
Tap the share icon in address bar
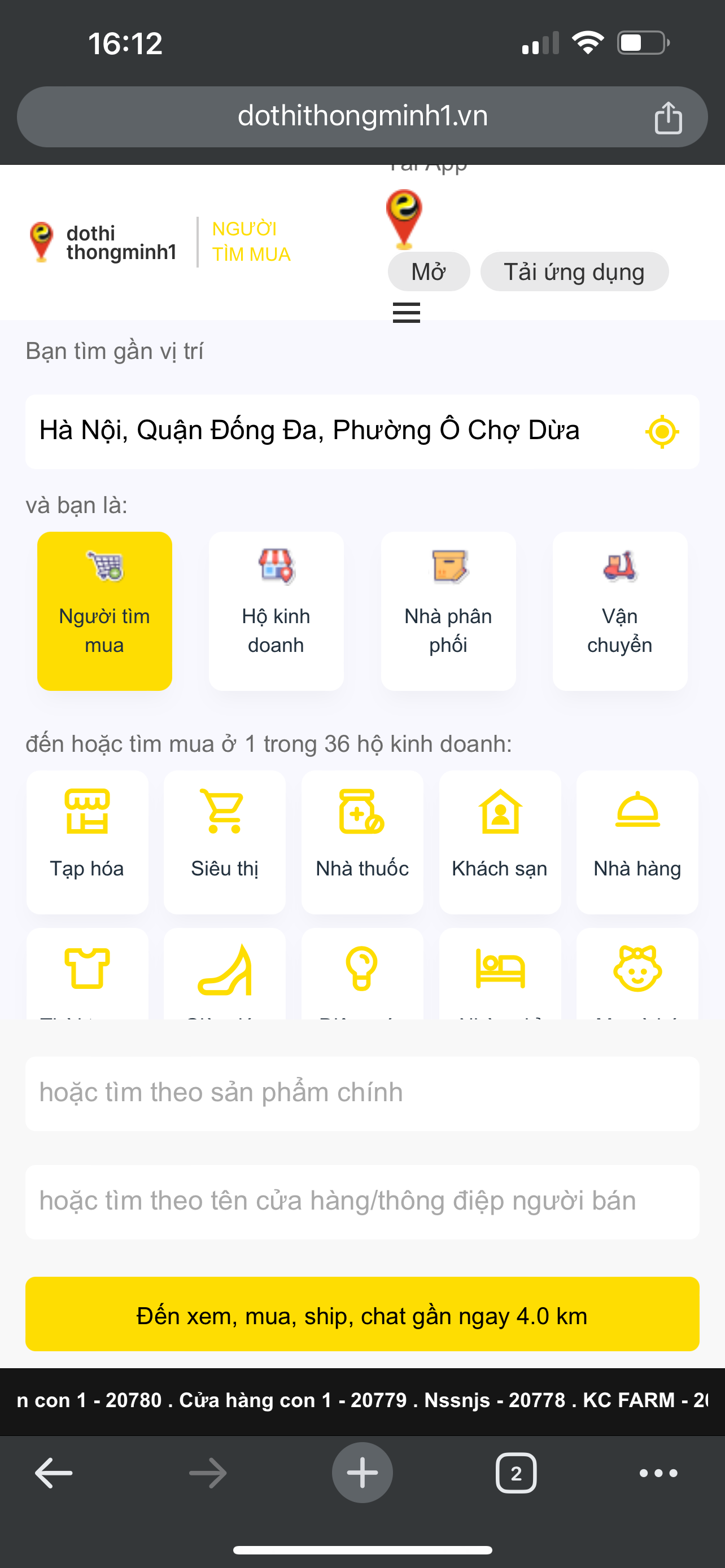tap(668, 117)
